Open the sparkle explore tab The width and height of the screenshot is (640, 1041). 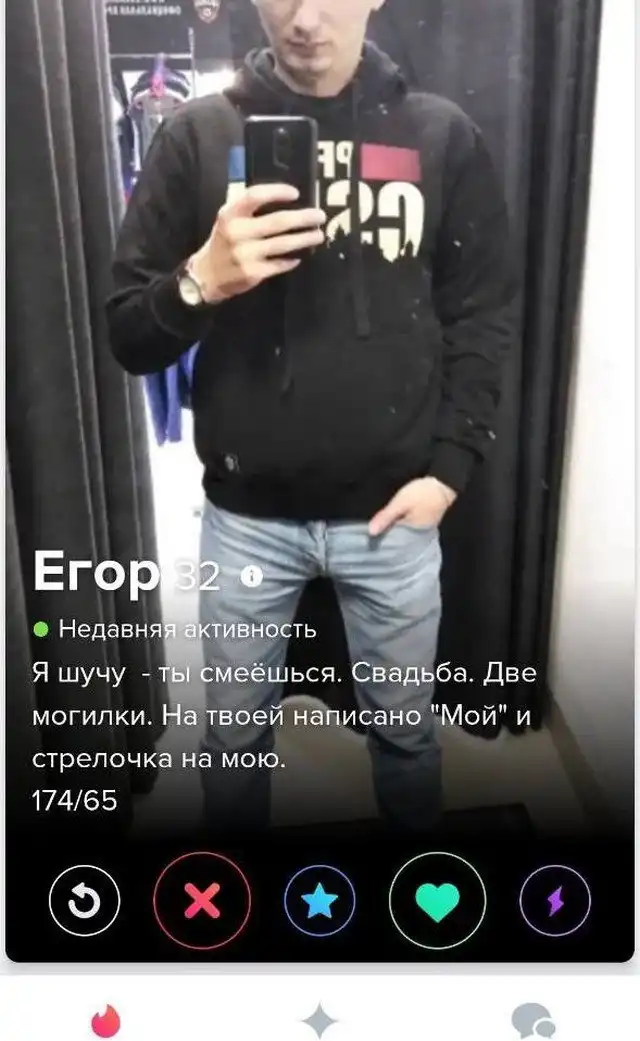click(320, 1021)
